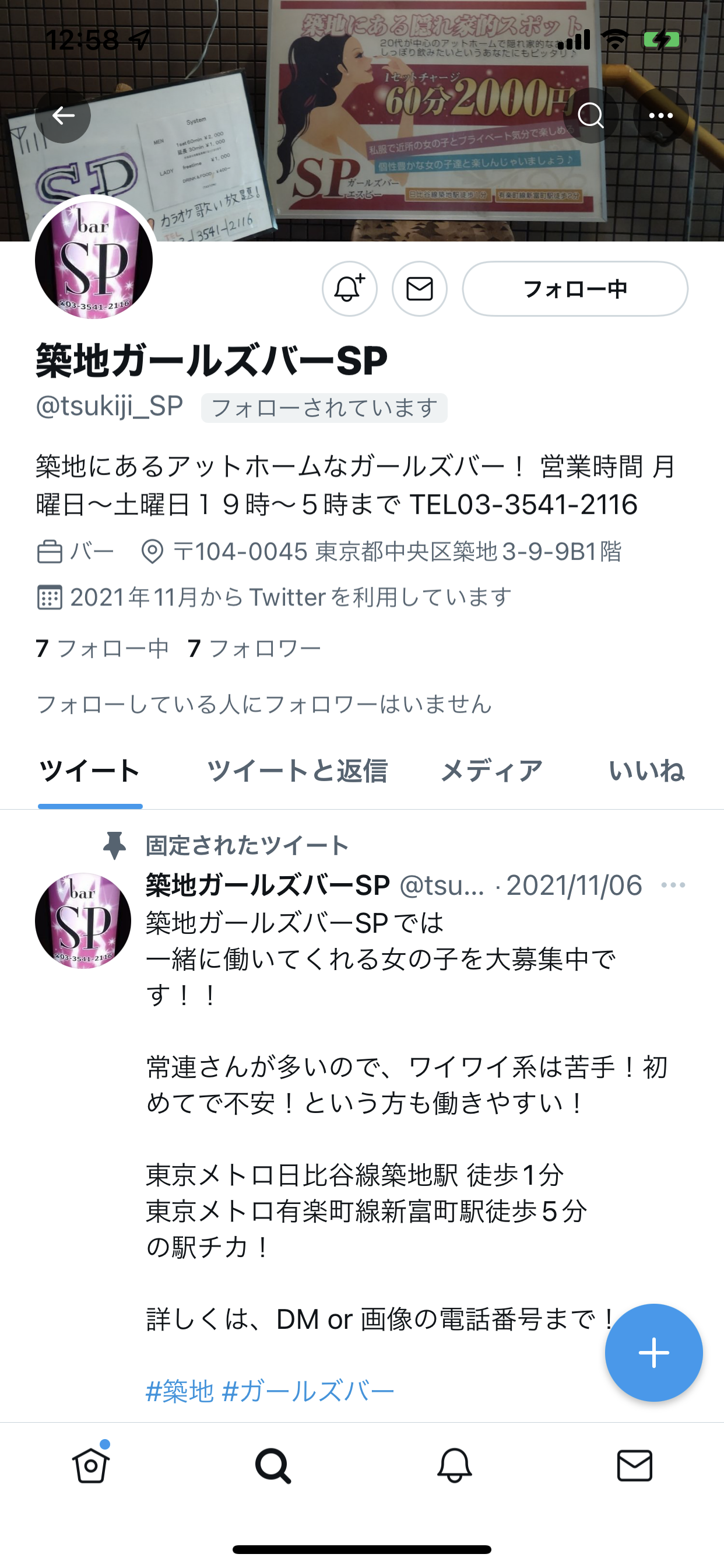724x1568 pixels.
Task: Open the 7 フォロー中 list
Action: pos(102,648)
